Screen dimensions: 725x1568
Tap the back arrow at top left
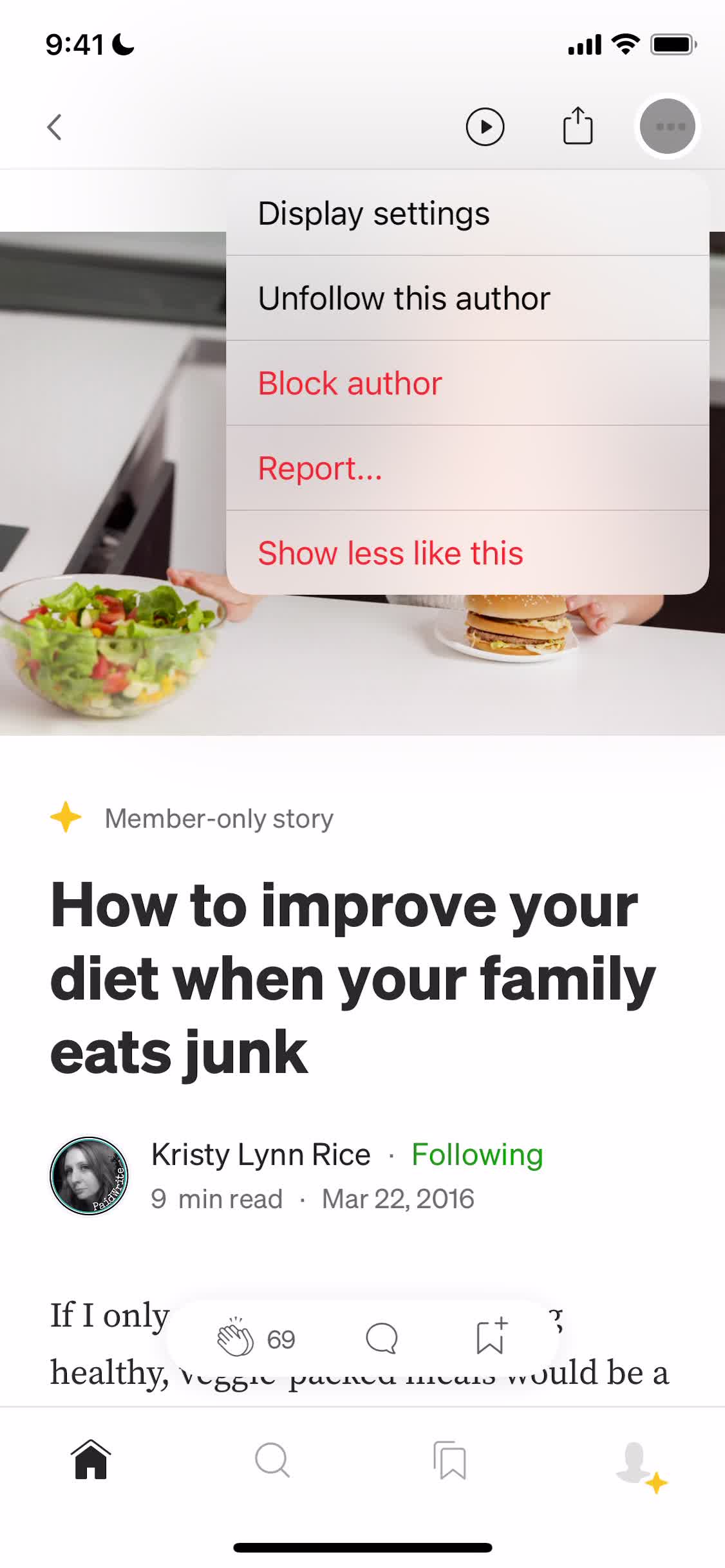[x=55, y=127]
